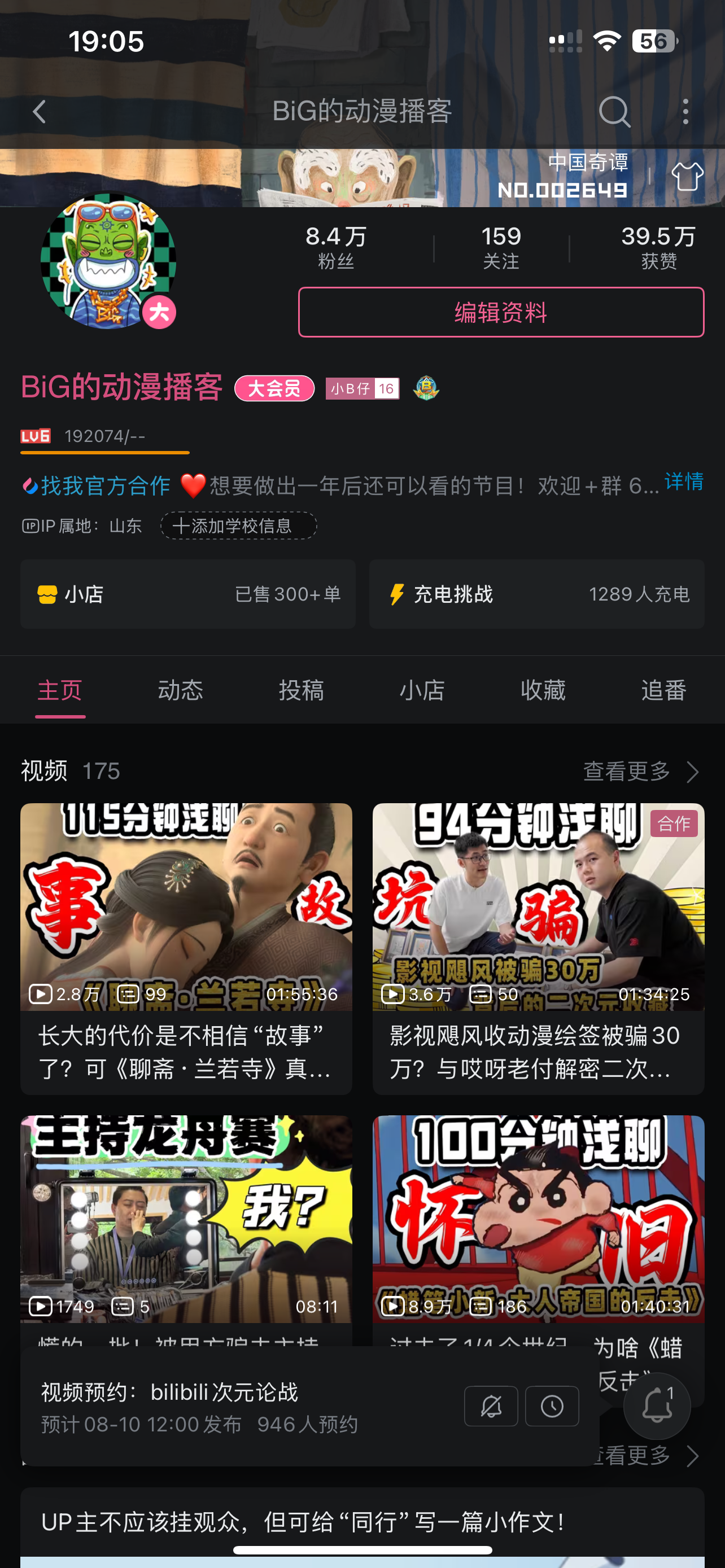Open the 影视飓风 坑骗 video
The image size is (725, 1568).
click(x=538, y=948)
